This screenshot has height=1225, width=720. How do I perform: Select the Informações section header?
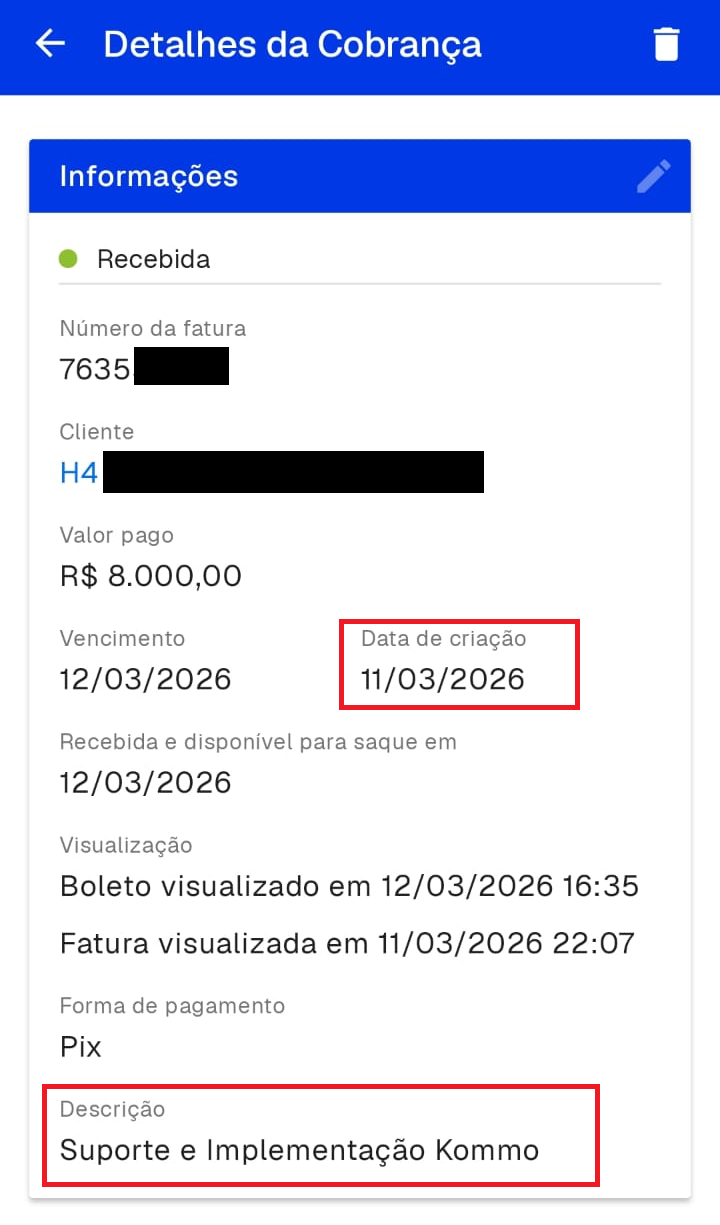(149, 176)
